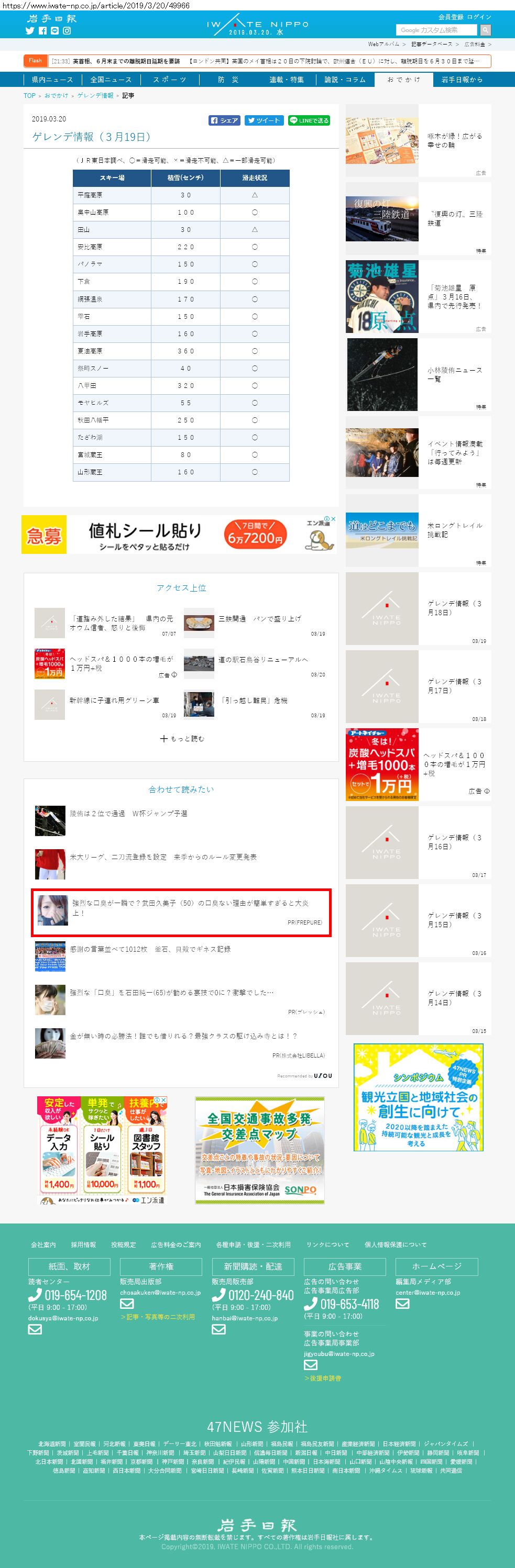
Task: Open the Twitter icon in header
Action: coord(30,30)
